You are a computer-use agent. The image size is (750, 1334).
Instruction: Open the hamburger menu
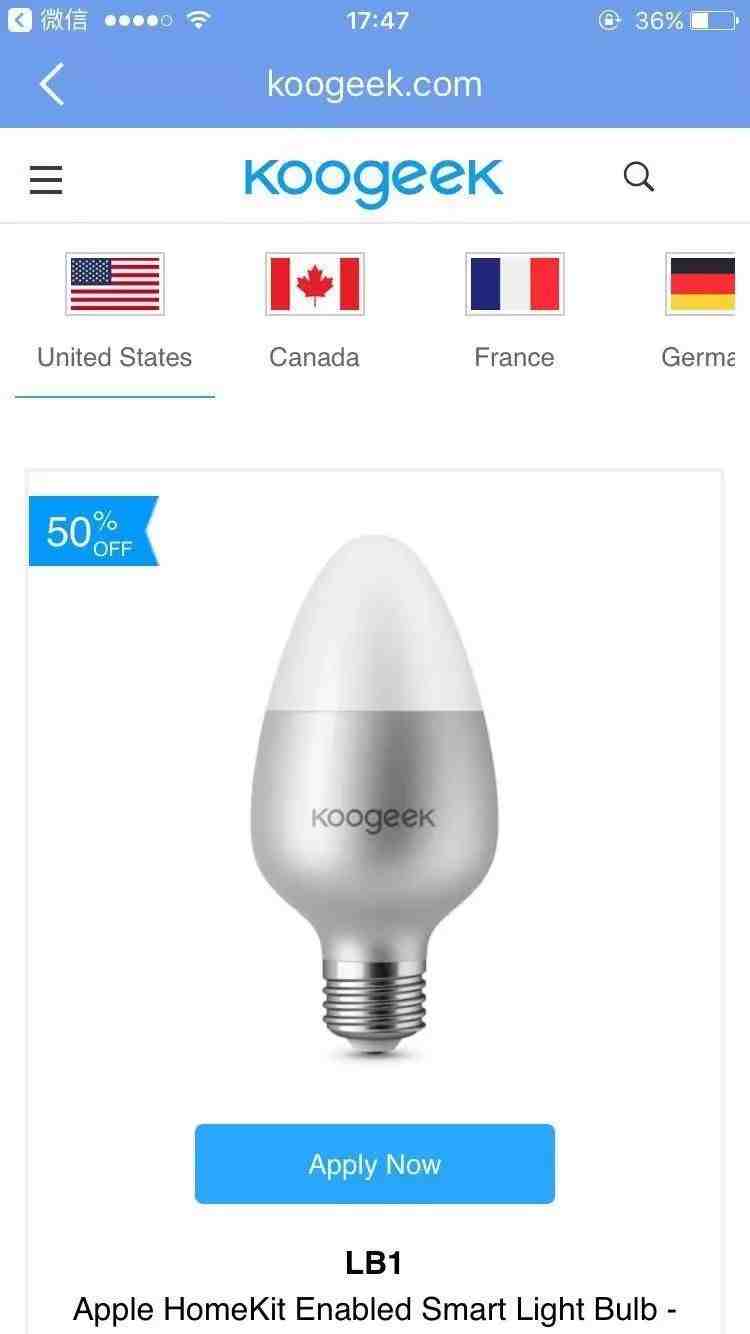tap(46, 179)
